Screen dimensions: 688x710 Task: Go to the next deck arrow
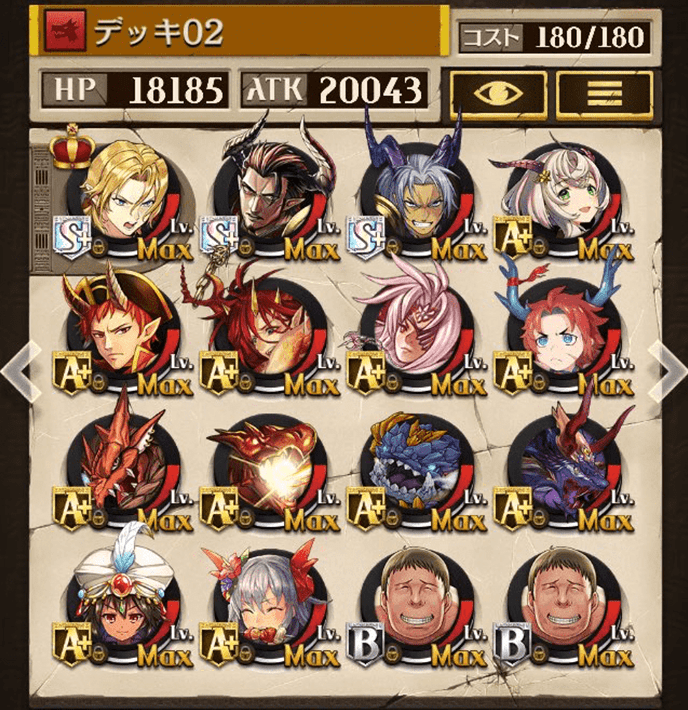[667, 370]
